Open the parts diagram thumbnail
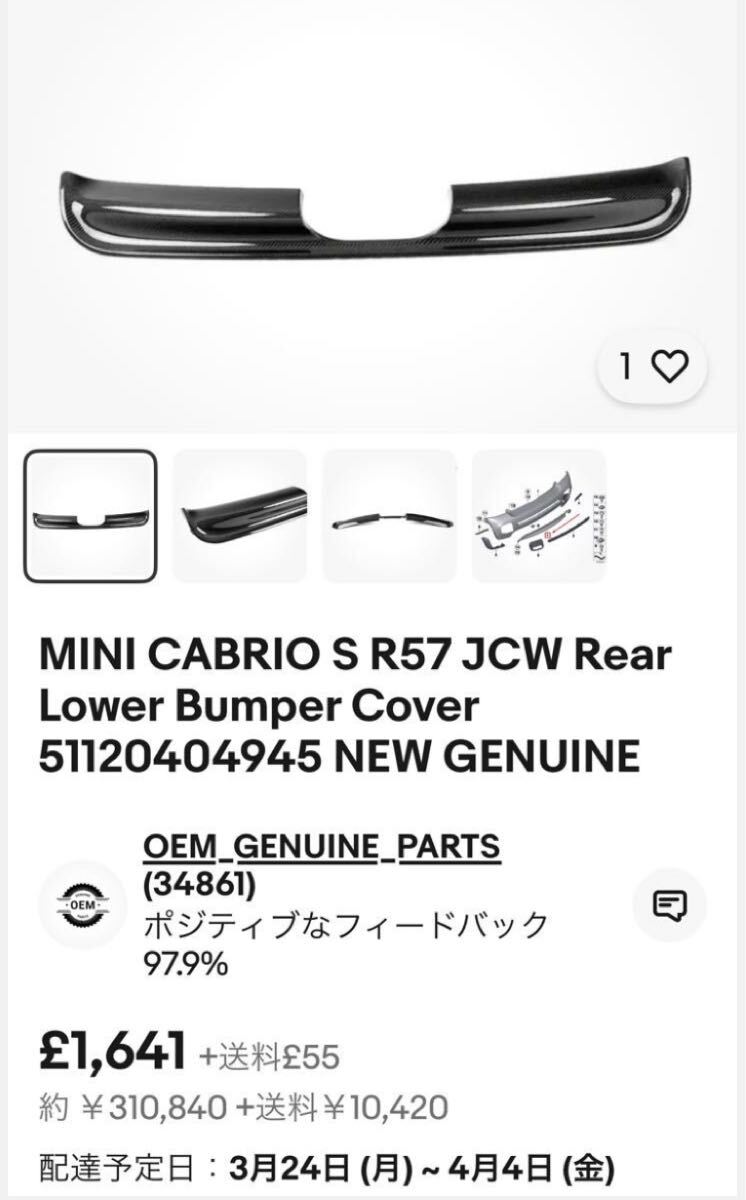The image size is (746, 1200). [x=538, y=516]
